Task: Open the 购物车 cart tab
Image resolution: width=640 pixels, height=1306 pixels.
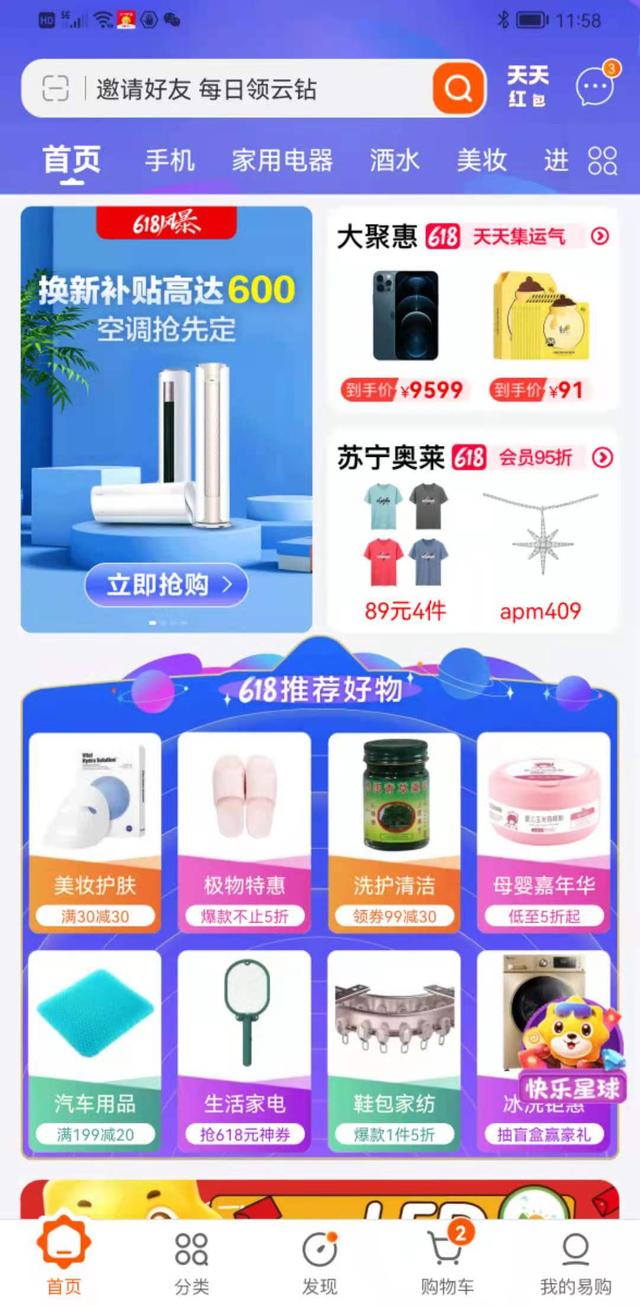Action: (x=447, y=1262)
